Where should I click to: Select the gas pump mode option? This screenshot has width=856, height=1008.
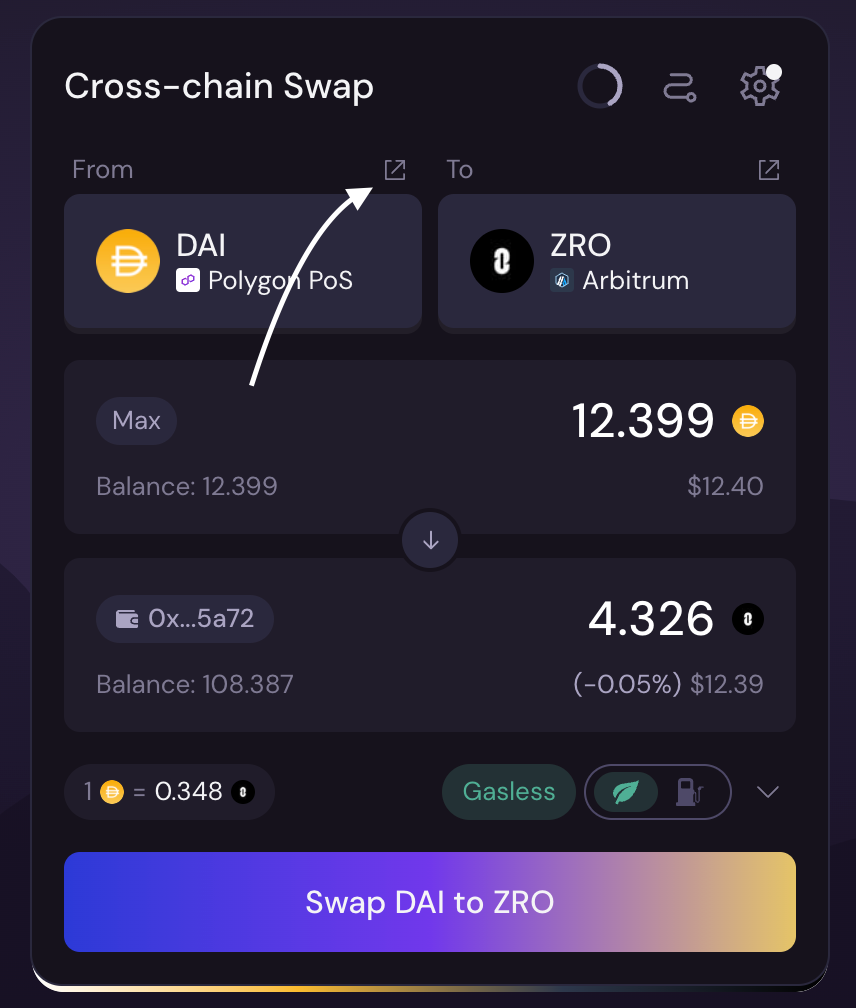click(690, 792)
